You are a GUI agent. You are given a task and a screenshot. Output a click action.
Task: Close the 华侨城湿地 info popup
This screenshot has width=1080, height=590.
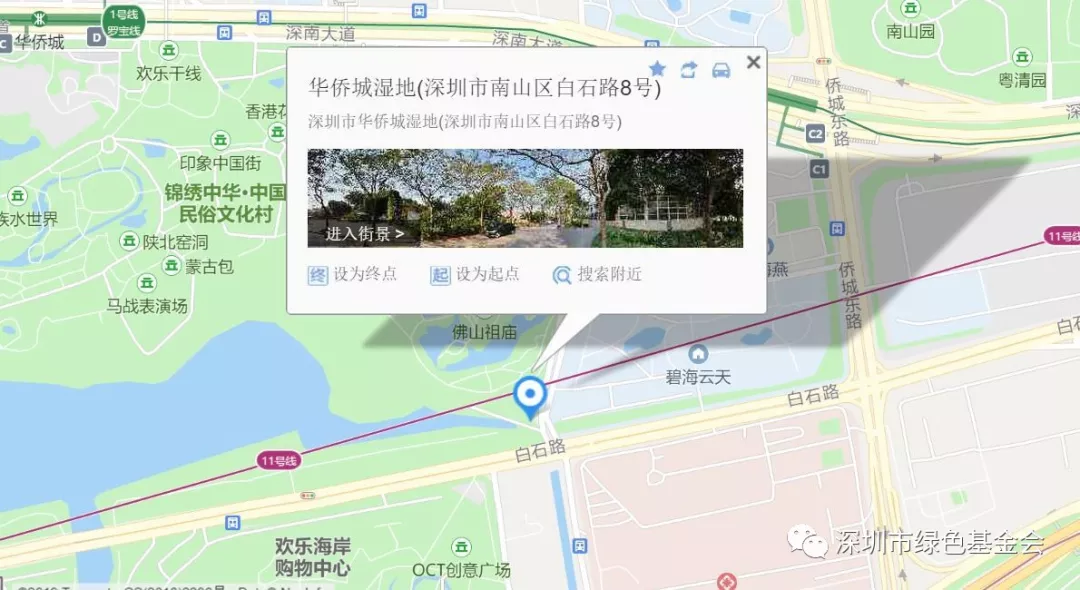[x=753, y=63]
